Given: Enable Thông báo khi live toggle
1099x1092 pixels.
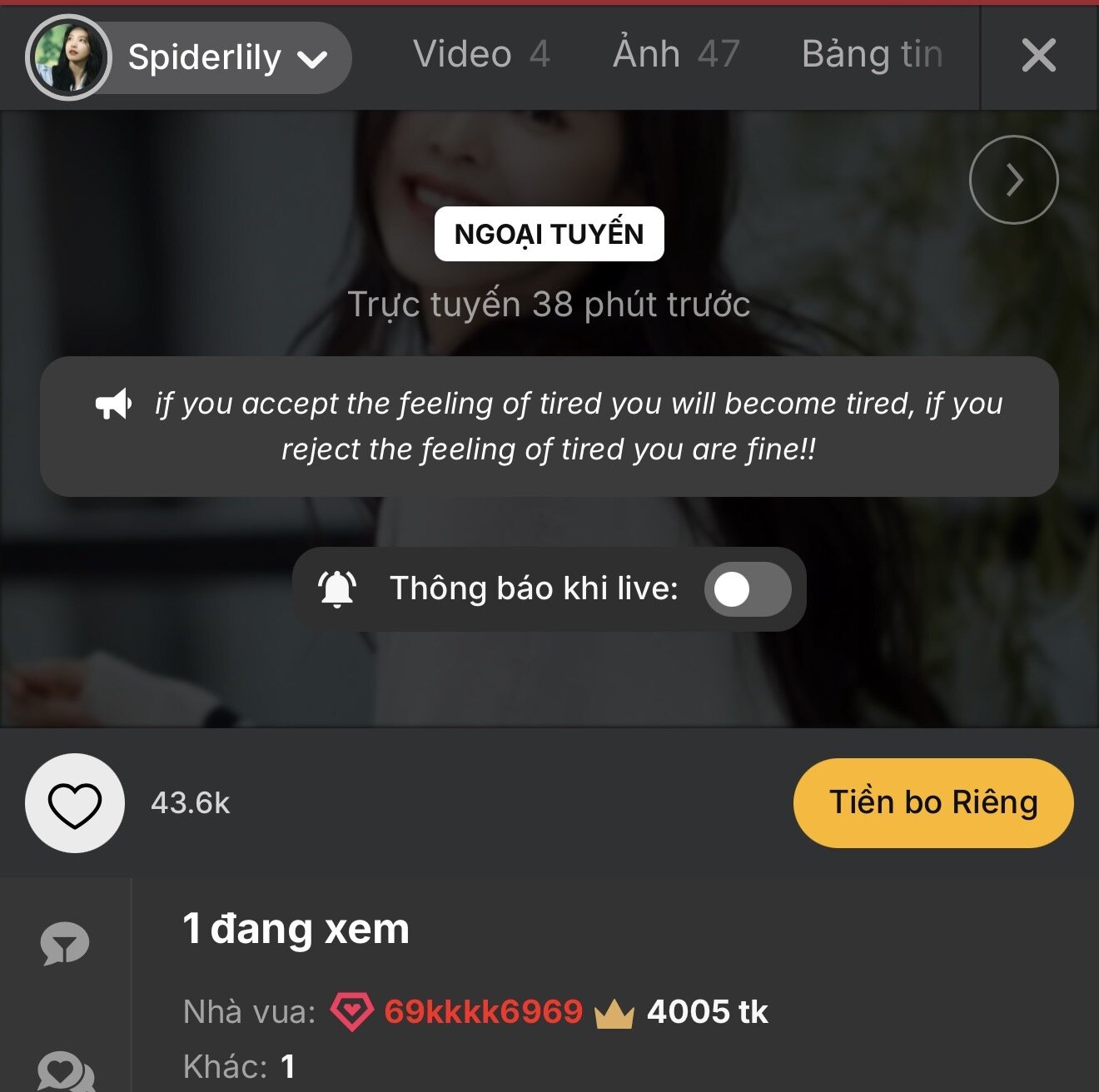Looking at the screenshot, I should coord(747,589).
